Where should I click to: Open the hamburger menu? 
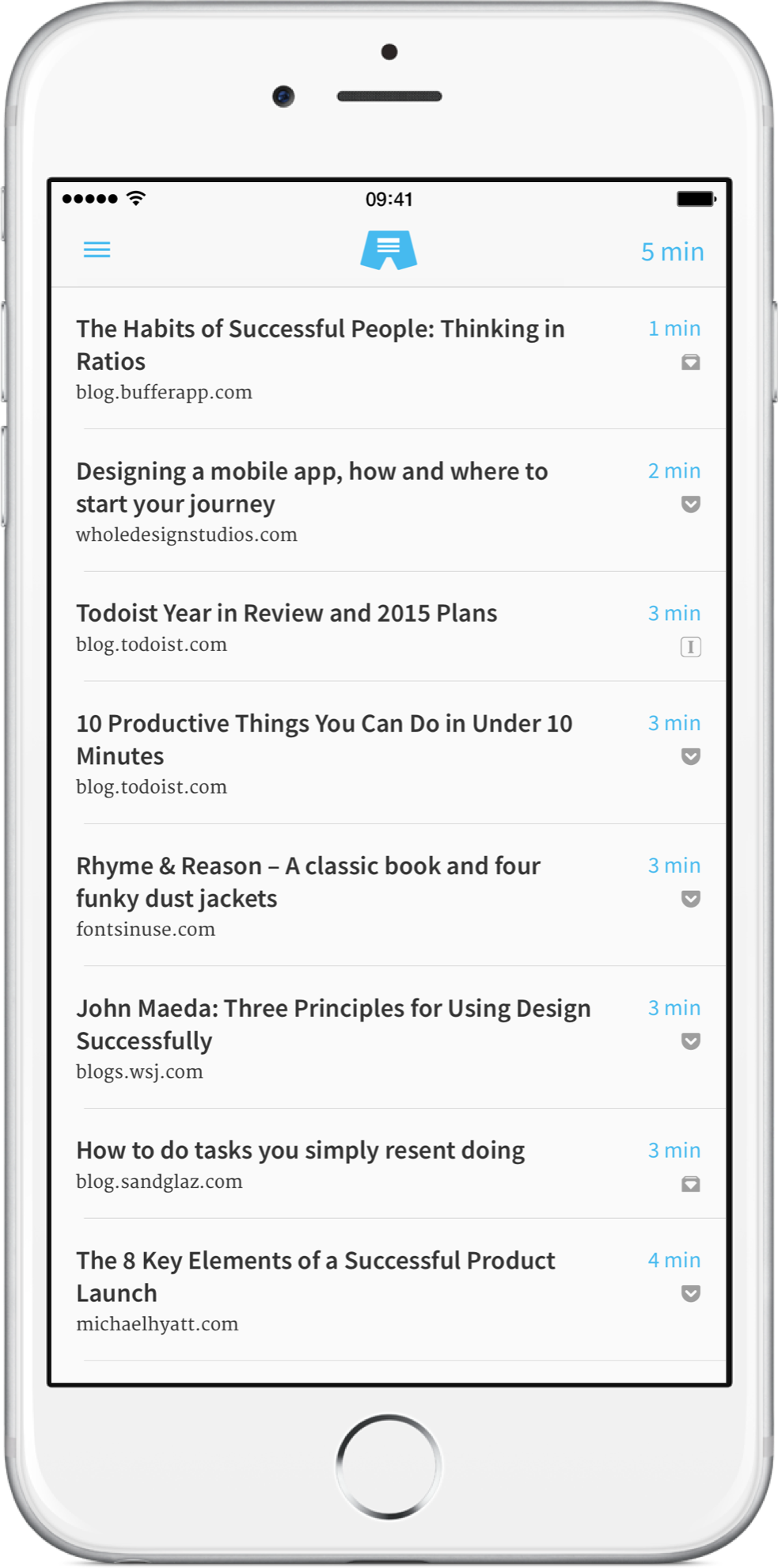coord(97,250)
